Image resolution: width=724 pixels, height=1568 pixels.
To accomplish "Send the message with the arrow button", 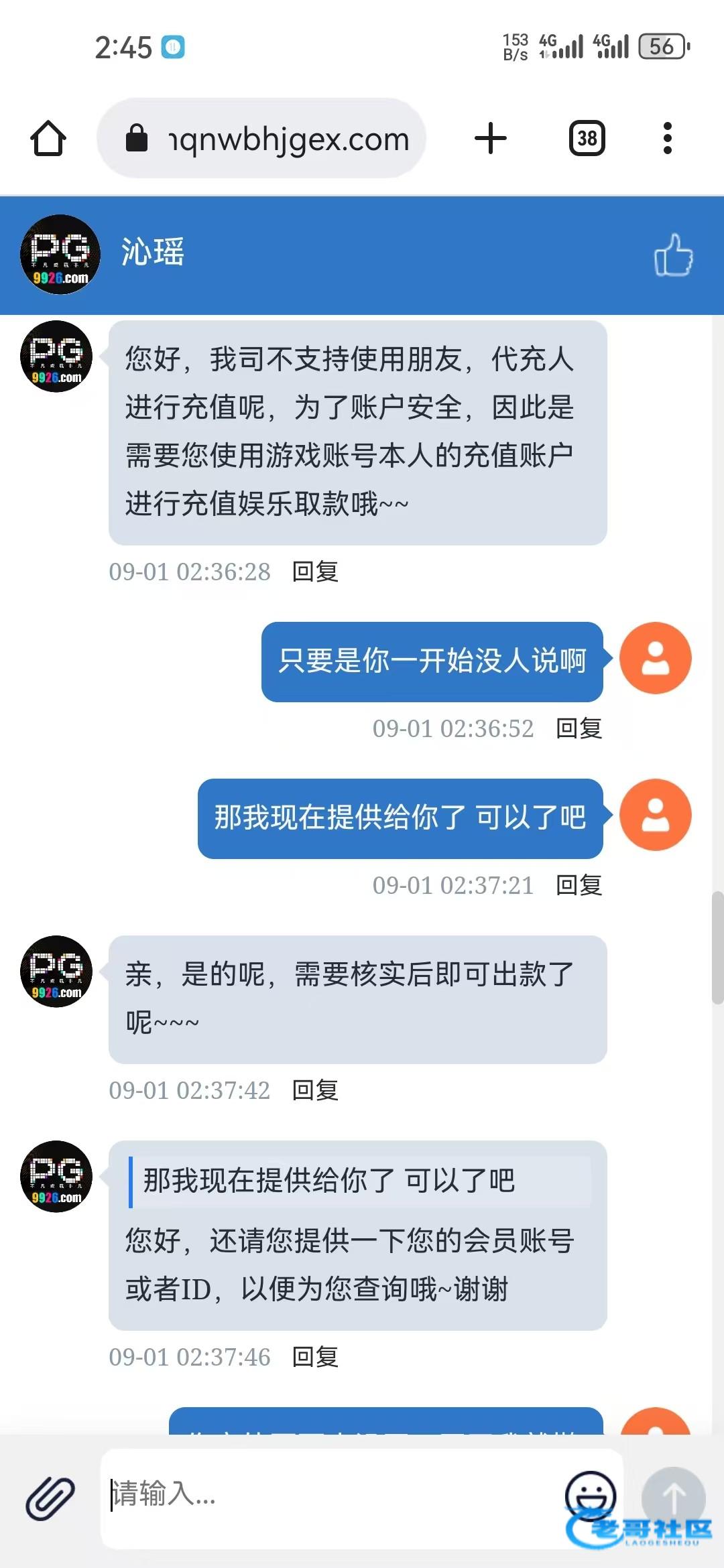I will point(674,1497).
